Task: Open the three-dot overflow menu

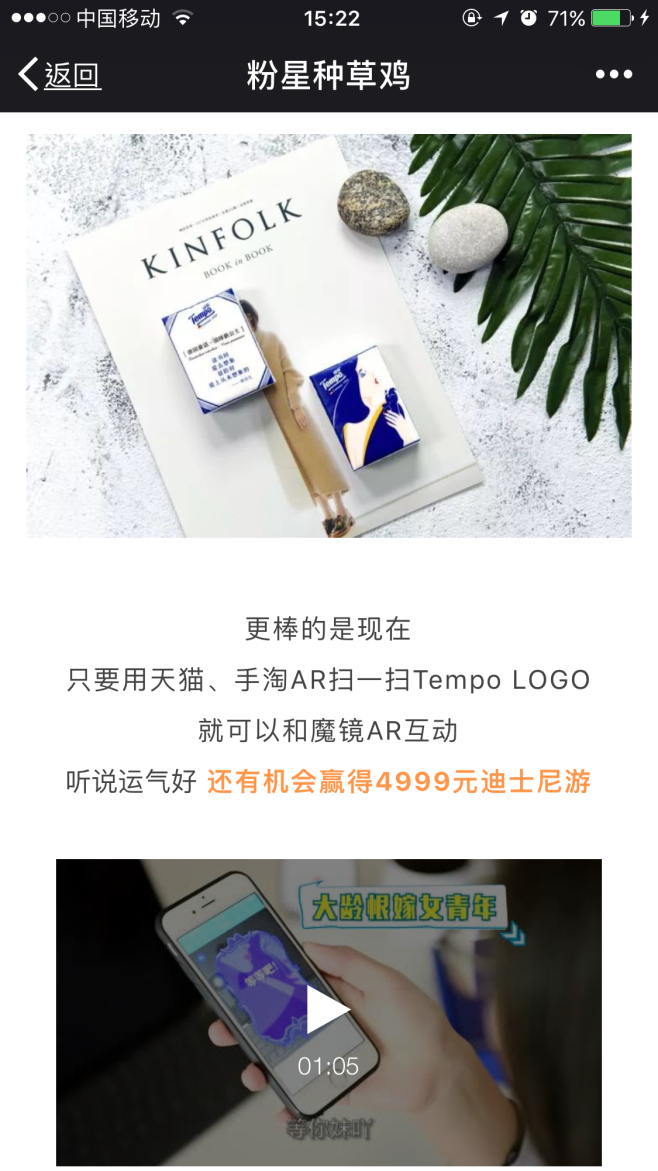Action: 613,75
